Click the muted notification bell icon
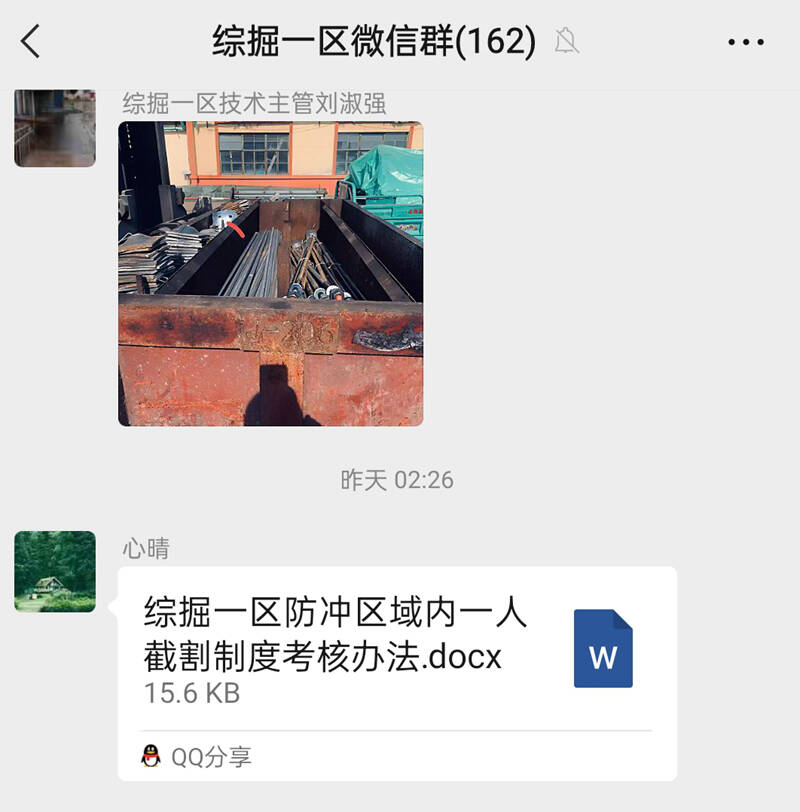Screen dimensions: 800x812 (566, 41)
